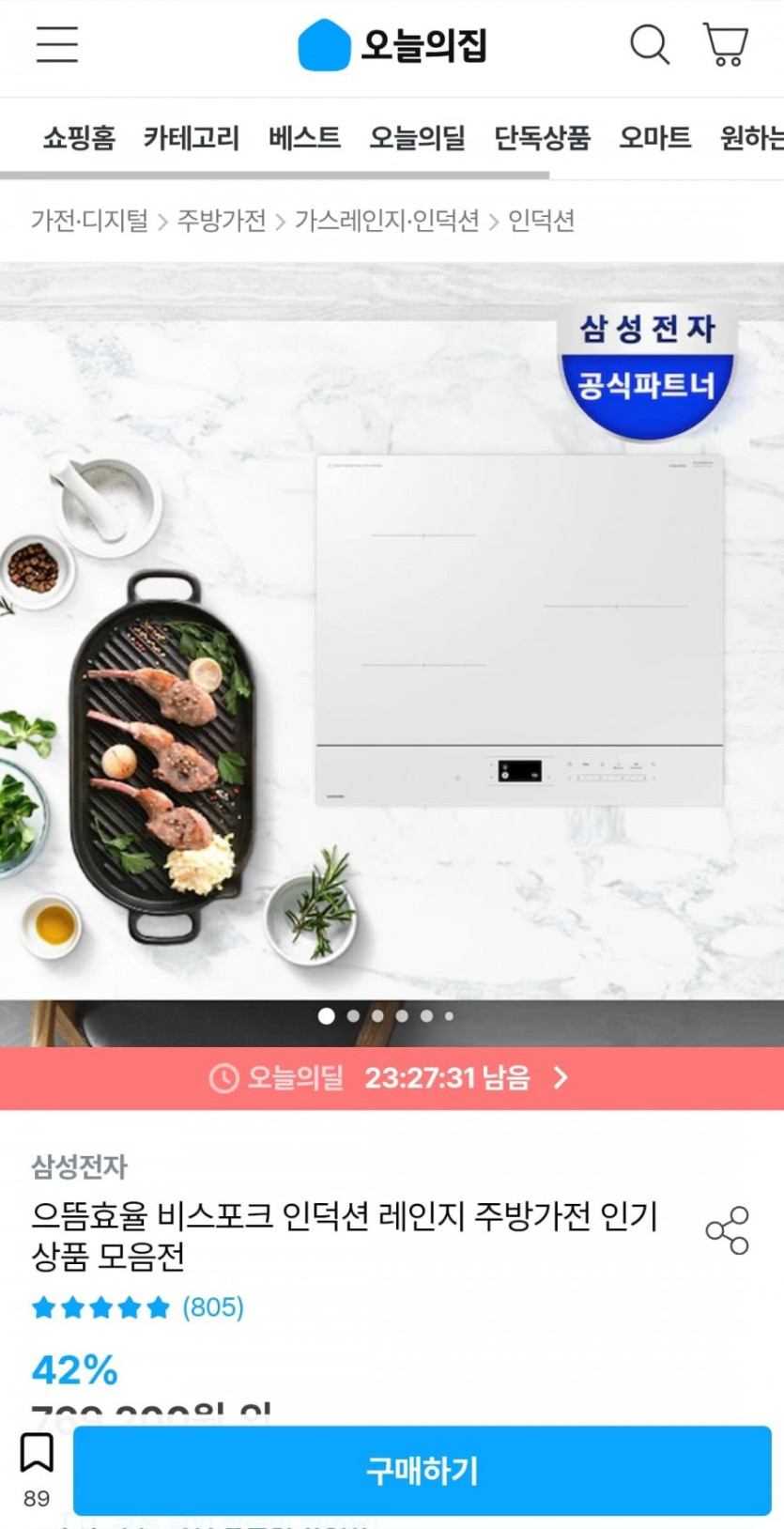This screenshot has width=784, height=1529.
Task: Switch to the 카테고리 tab
Action: point(192,138)
